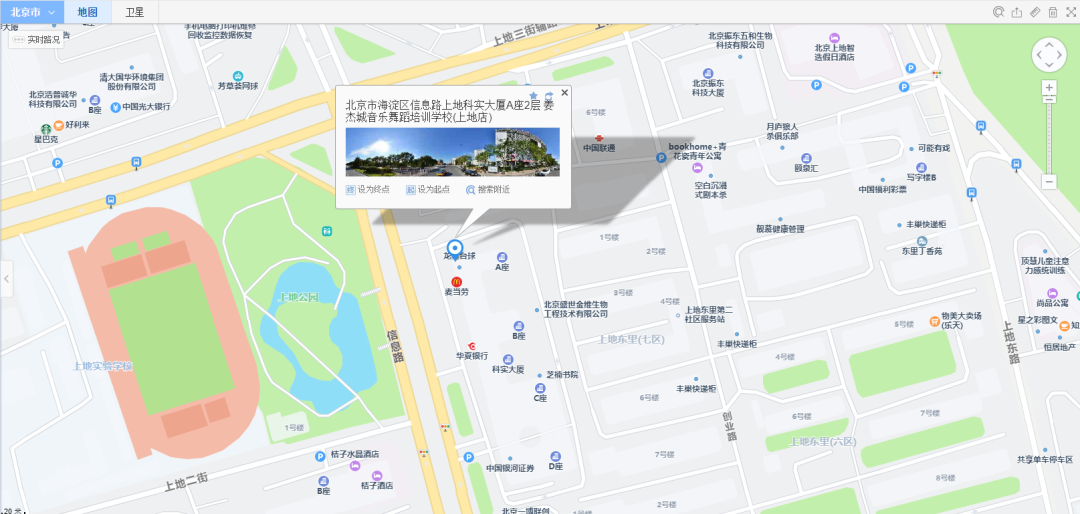This screenshot has width=1080, height=514.
Task: Enter fullscreen map mode
Action: coord(1069,12)
